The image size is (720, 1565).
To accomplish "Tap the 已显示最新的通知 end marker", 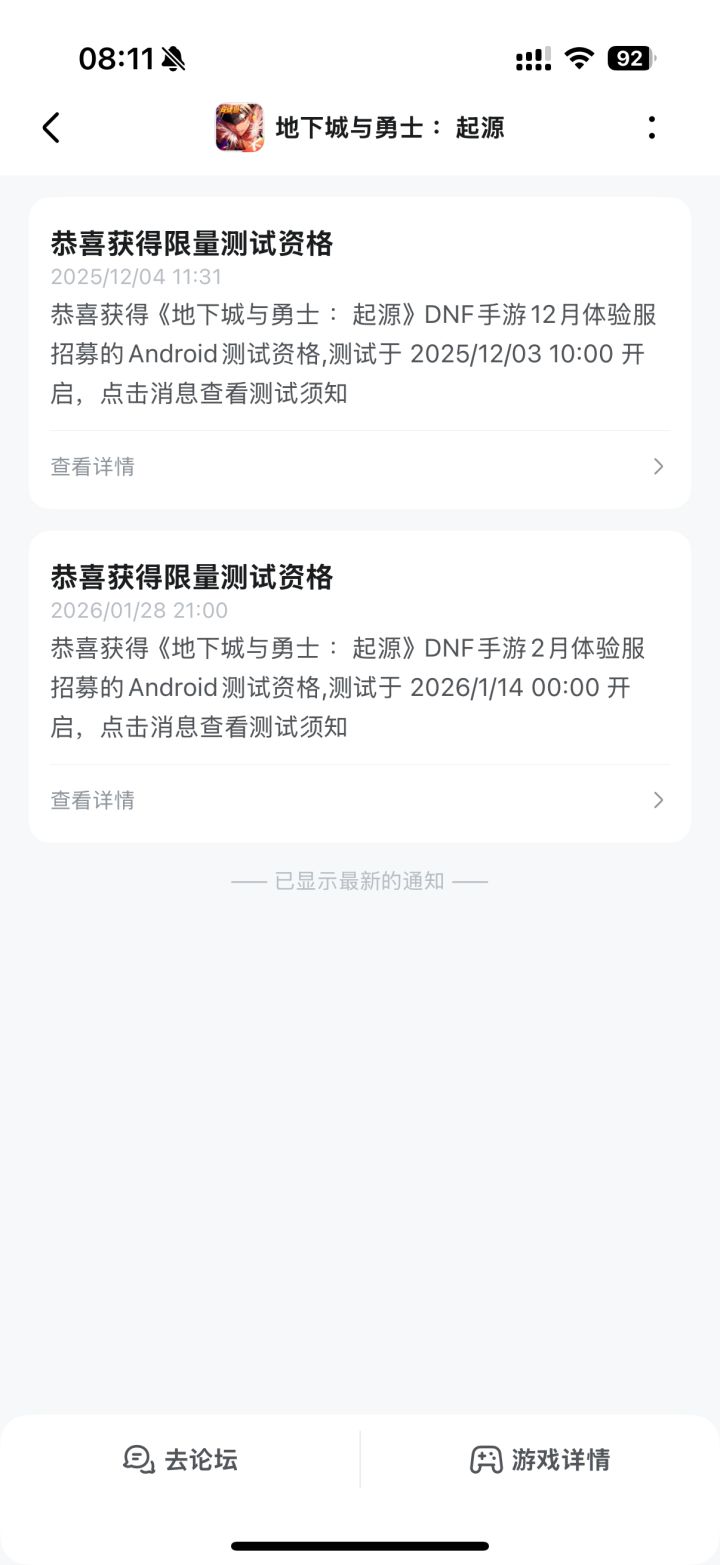I will pos(360,880).
